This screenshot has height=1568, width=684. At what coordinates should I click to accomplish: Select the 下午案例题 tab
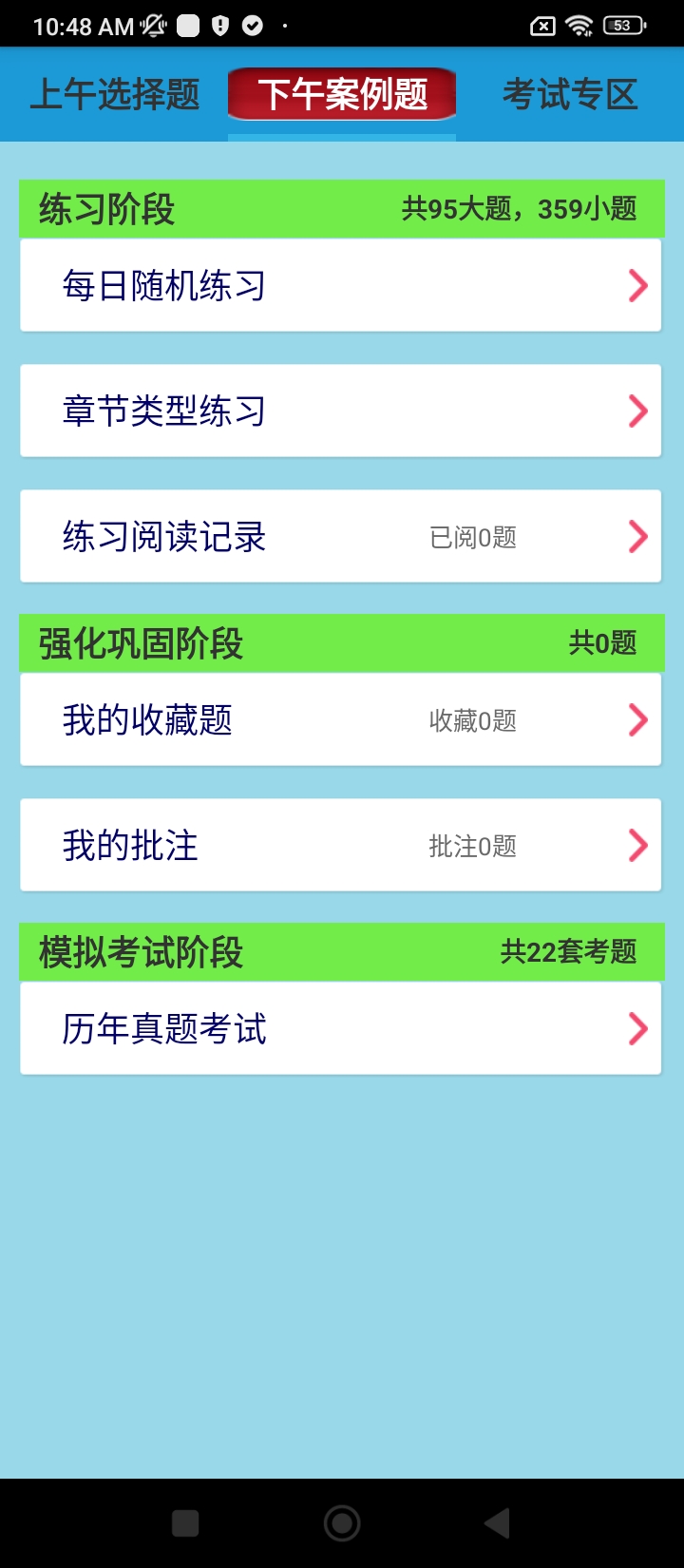click(342, 94)
